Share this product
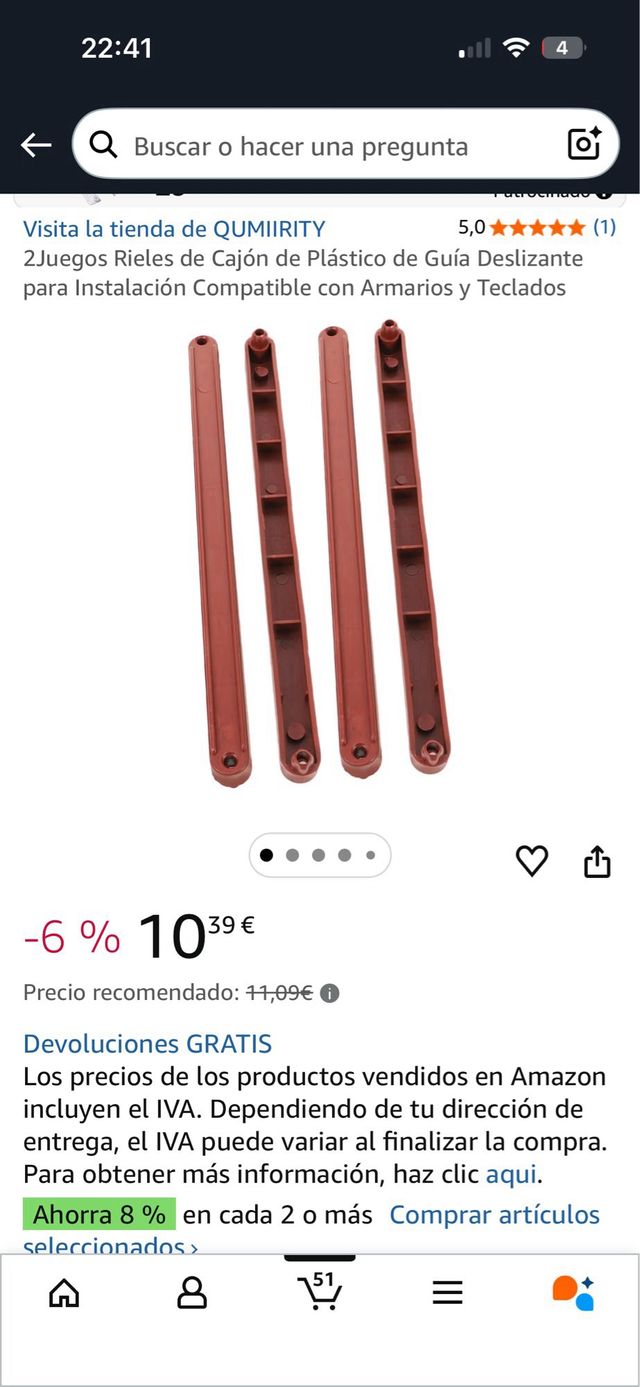Screen dimensions: 640x1387 [x=597, y=861]
